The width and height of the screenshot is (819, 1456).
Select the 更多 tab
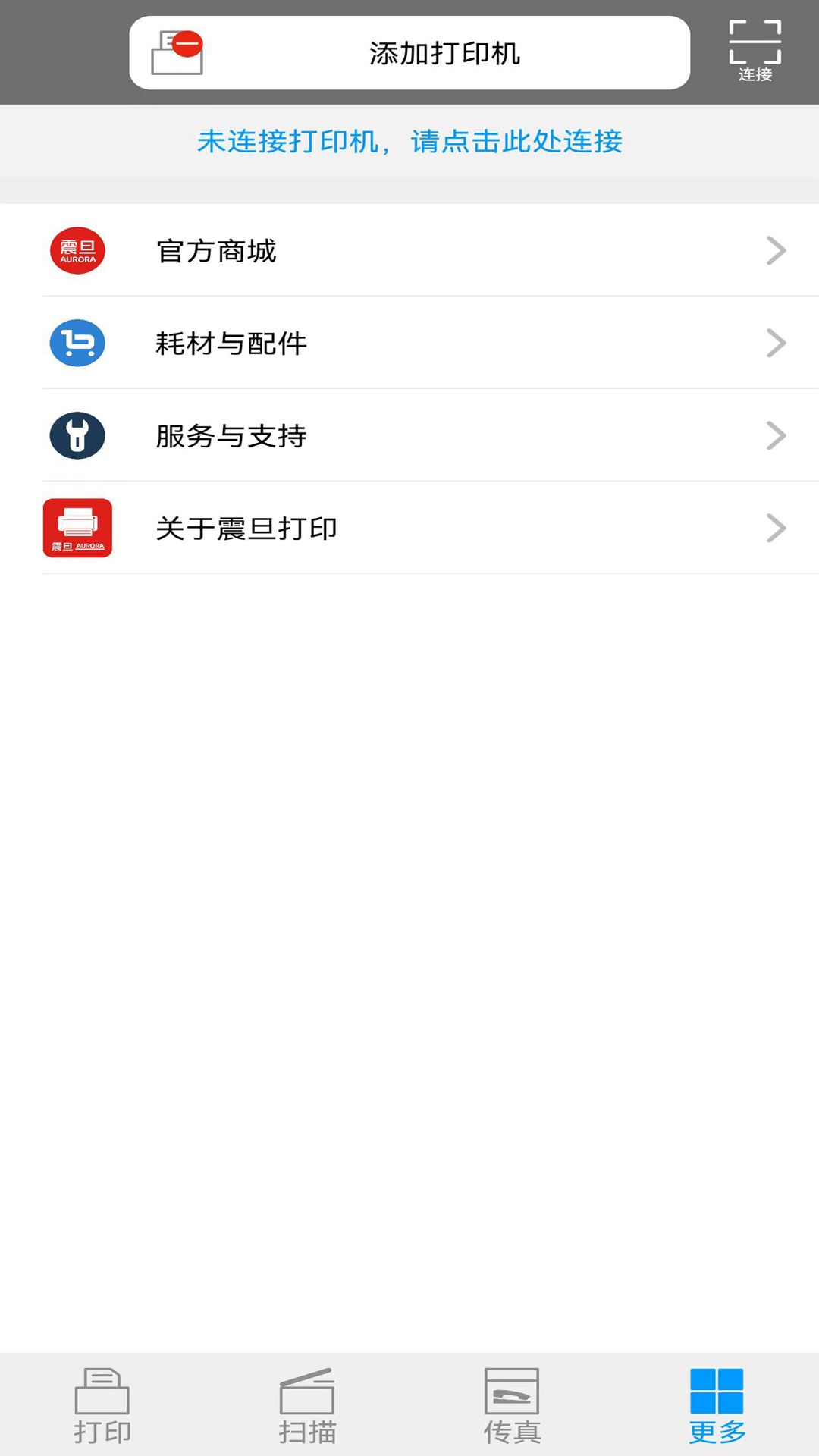coord(717,1404)
